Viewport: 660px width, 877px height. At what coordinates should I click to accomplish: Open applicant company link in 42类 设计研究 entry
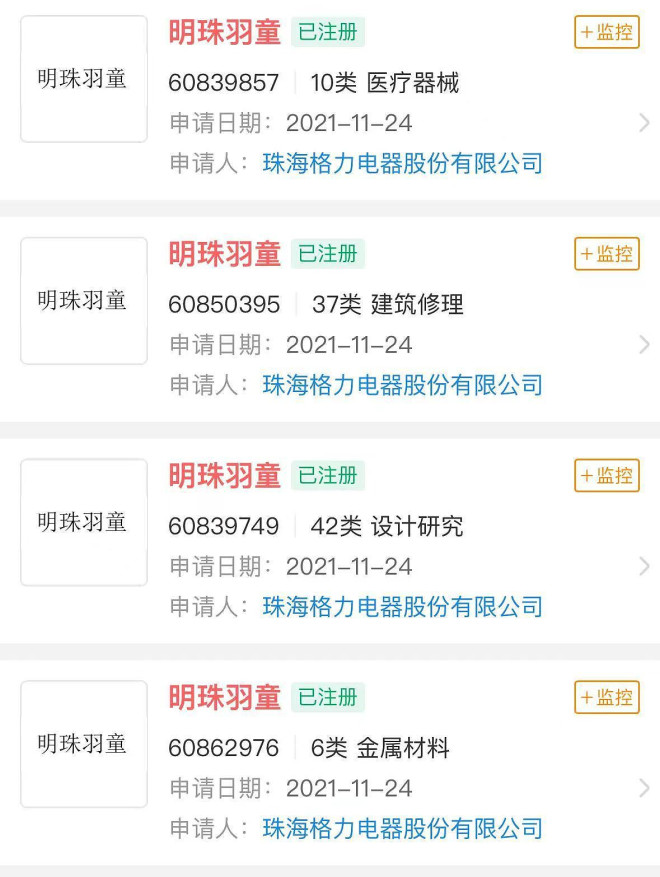pos(402,607)
